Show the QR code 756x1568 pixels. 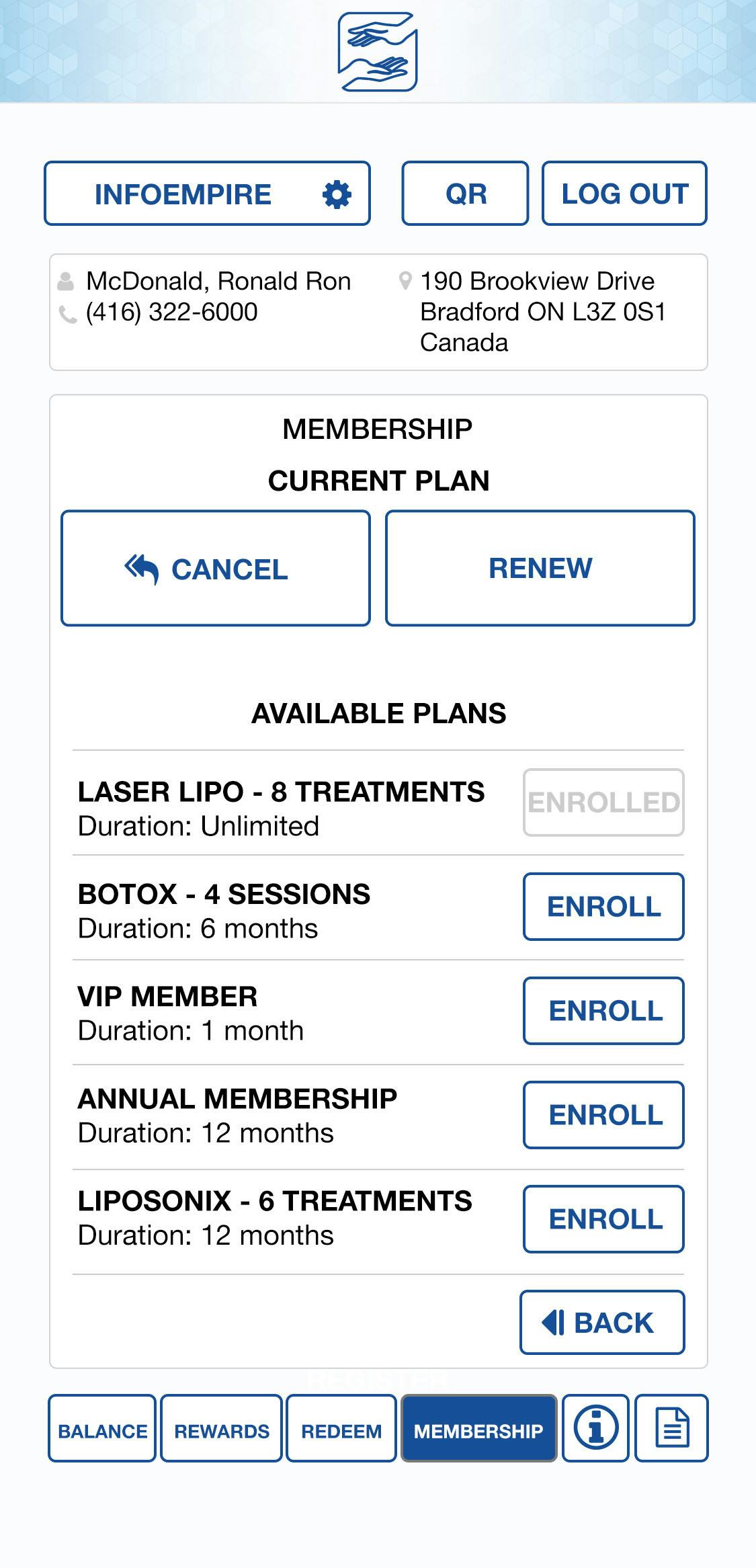coord(465,194)
